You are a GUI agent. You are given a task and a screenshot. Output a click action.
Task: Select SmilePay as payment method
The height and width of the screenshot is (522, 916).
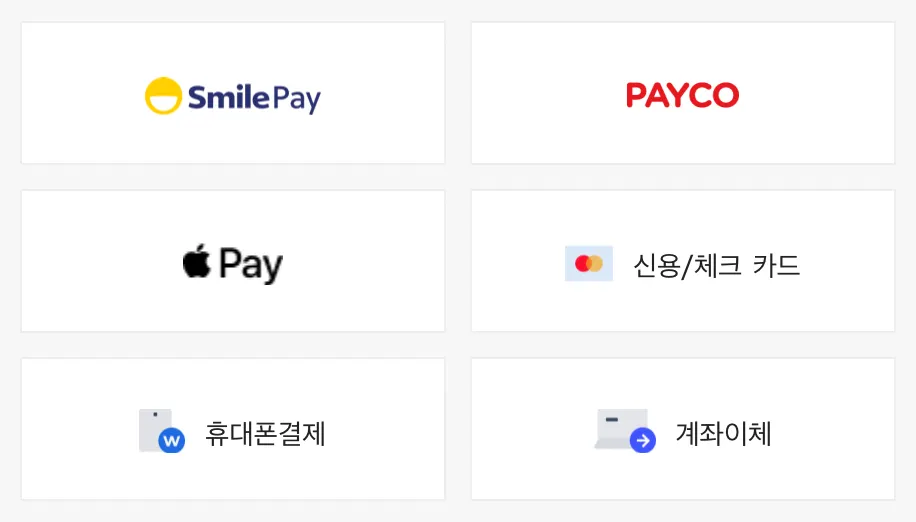pos(233,94)
